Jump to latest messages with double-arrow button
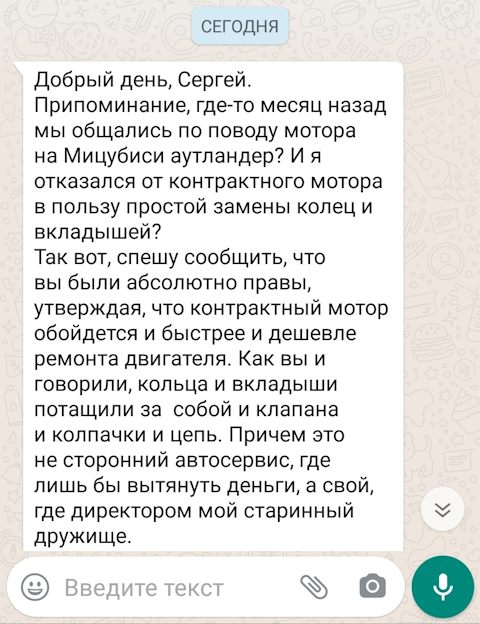 [x=443, y=509]
